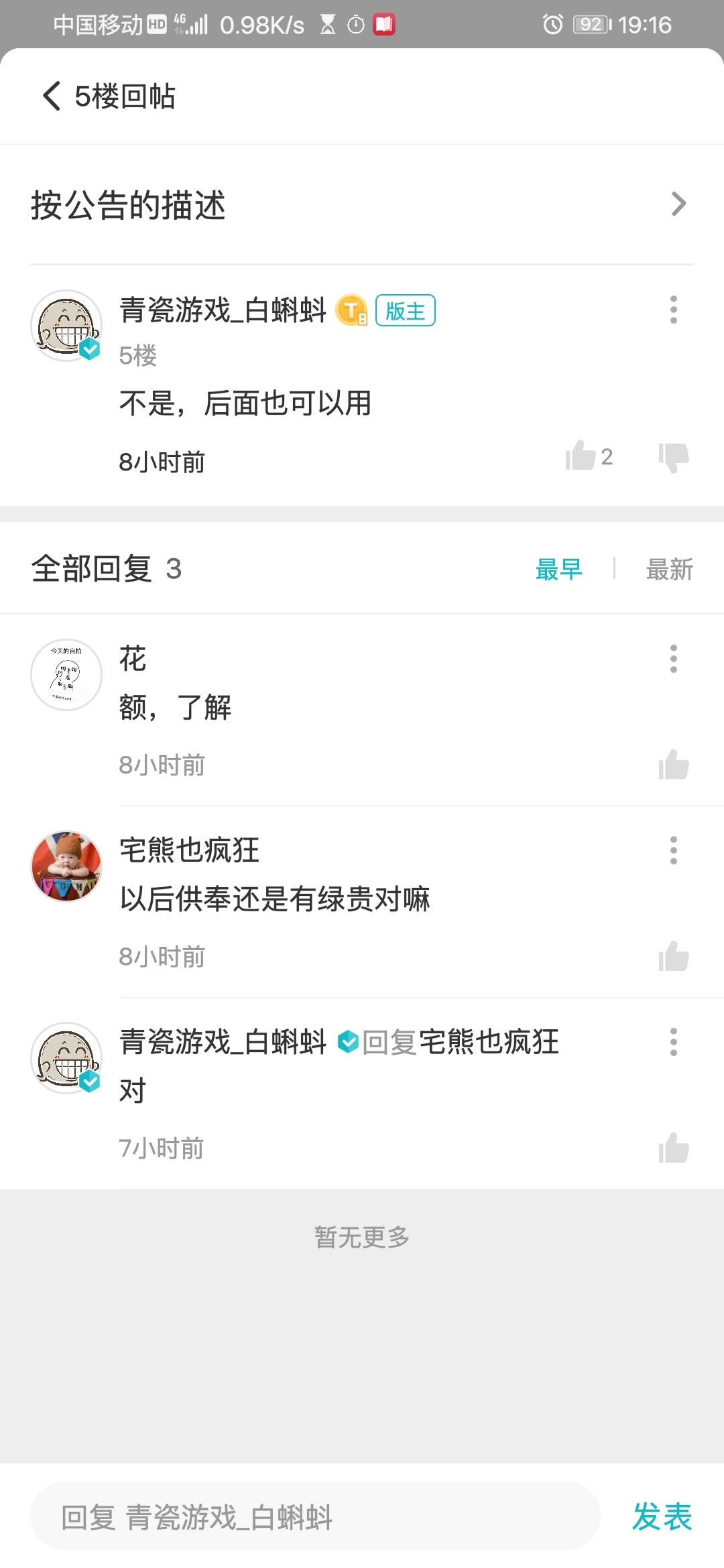The height and width of the screenshot is (1568, 724).
Task: Go back from 5楼回帖 page
Action: click(x=52, y=96)
